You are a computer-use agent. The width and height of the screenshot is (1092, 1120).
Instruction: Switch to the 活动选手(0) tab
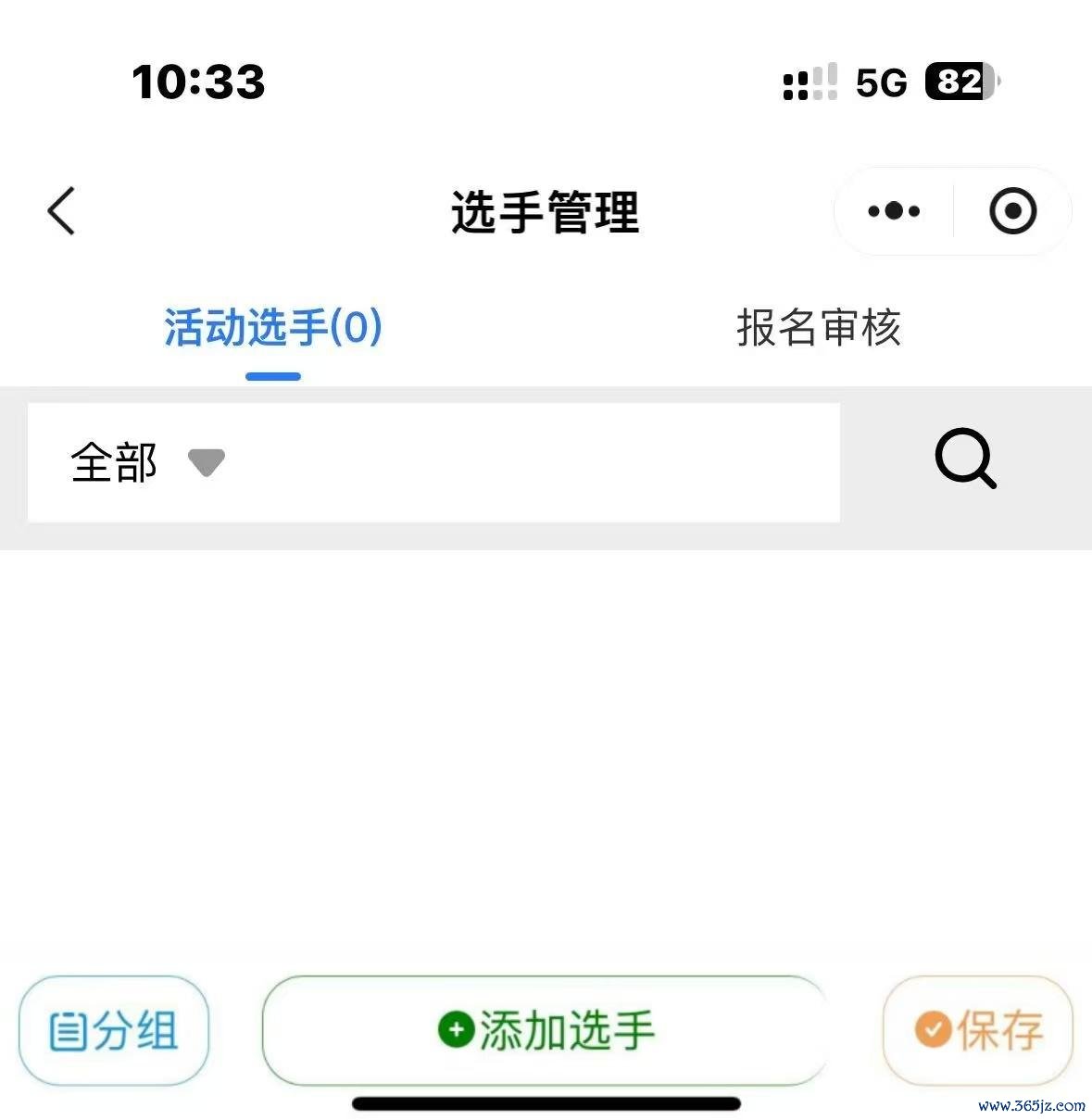pos(273,329)
